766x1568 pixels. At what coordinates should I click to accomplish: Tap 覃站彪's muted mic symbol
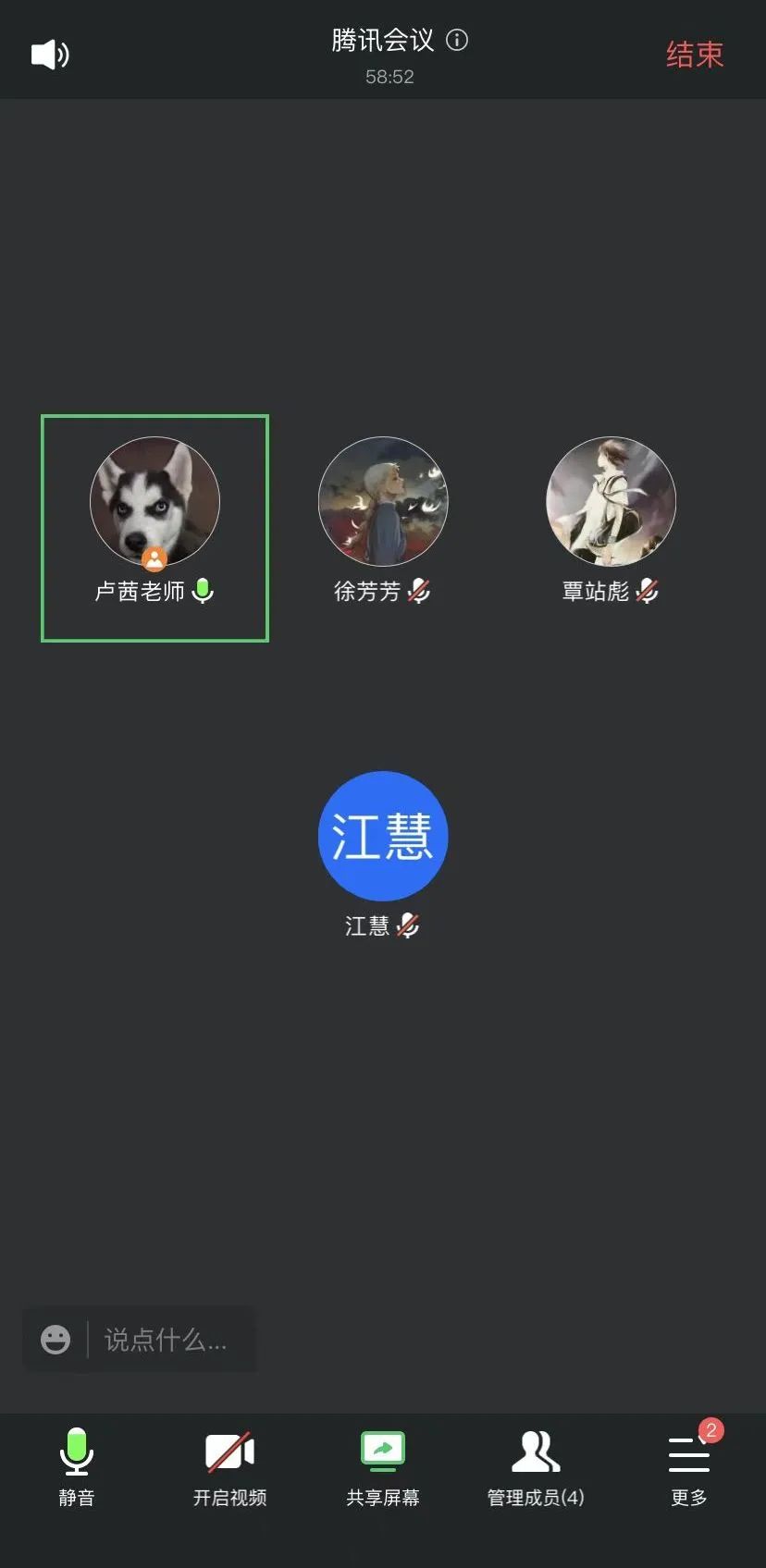click(x=649, y=590)
